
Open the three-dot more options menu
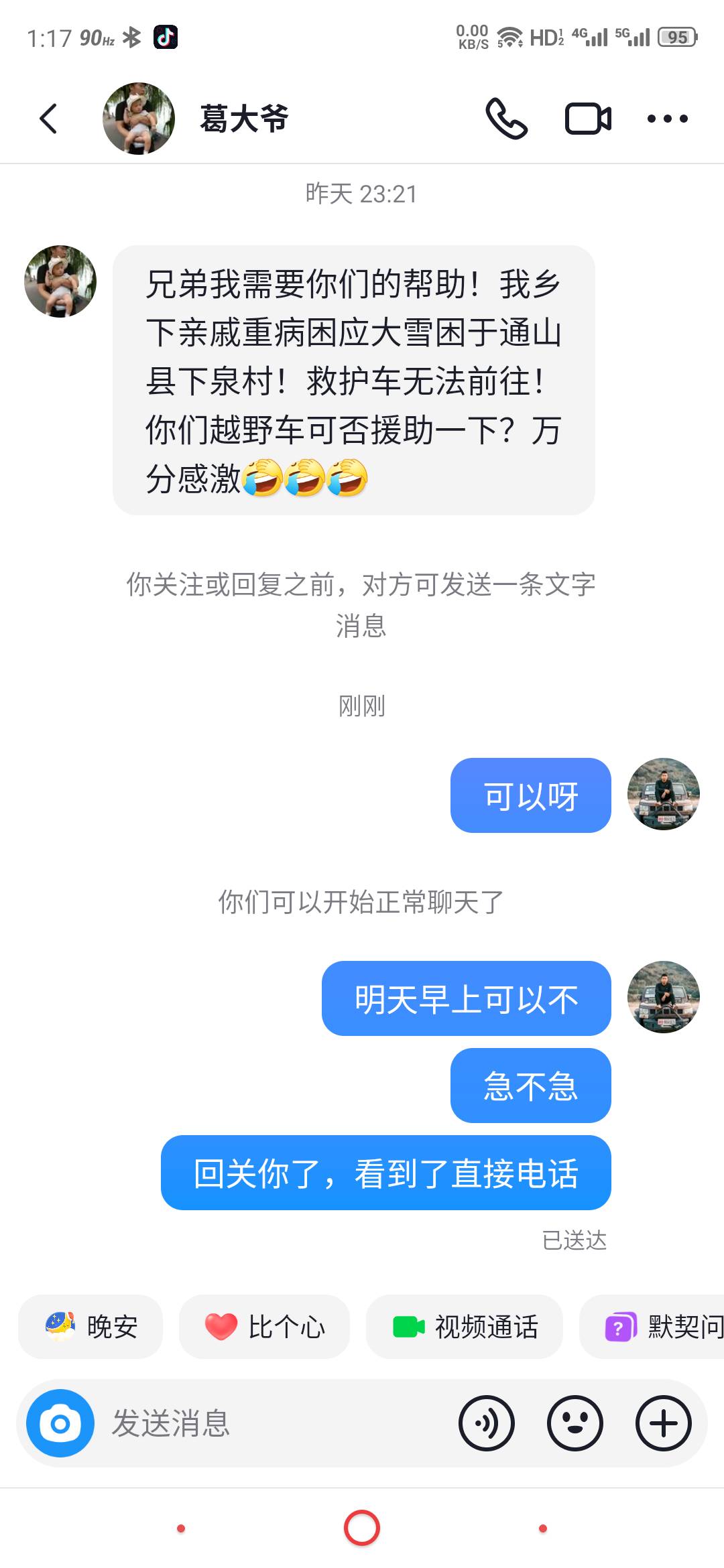[x=667, y=119]
